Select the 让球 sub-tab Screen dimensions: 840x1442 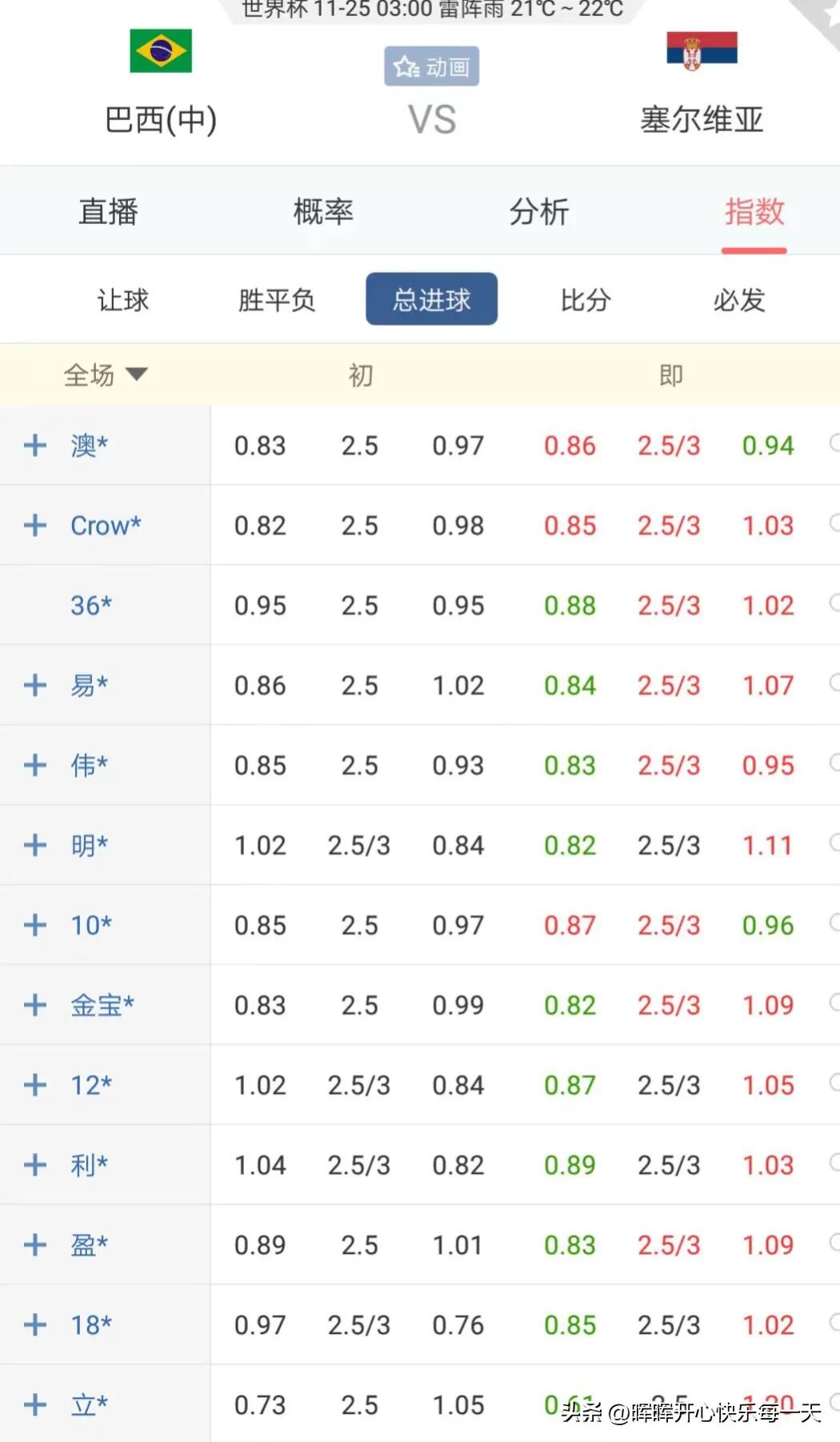[x=122, y=300]
